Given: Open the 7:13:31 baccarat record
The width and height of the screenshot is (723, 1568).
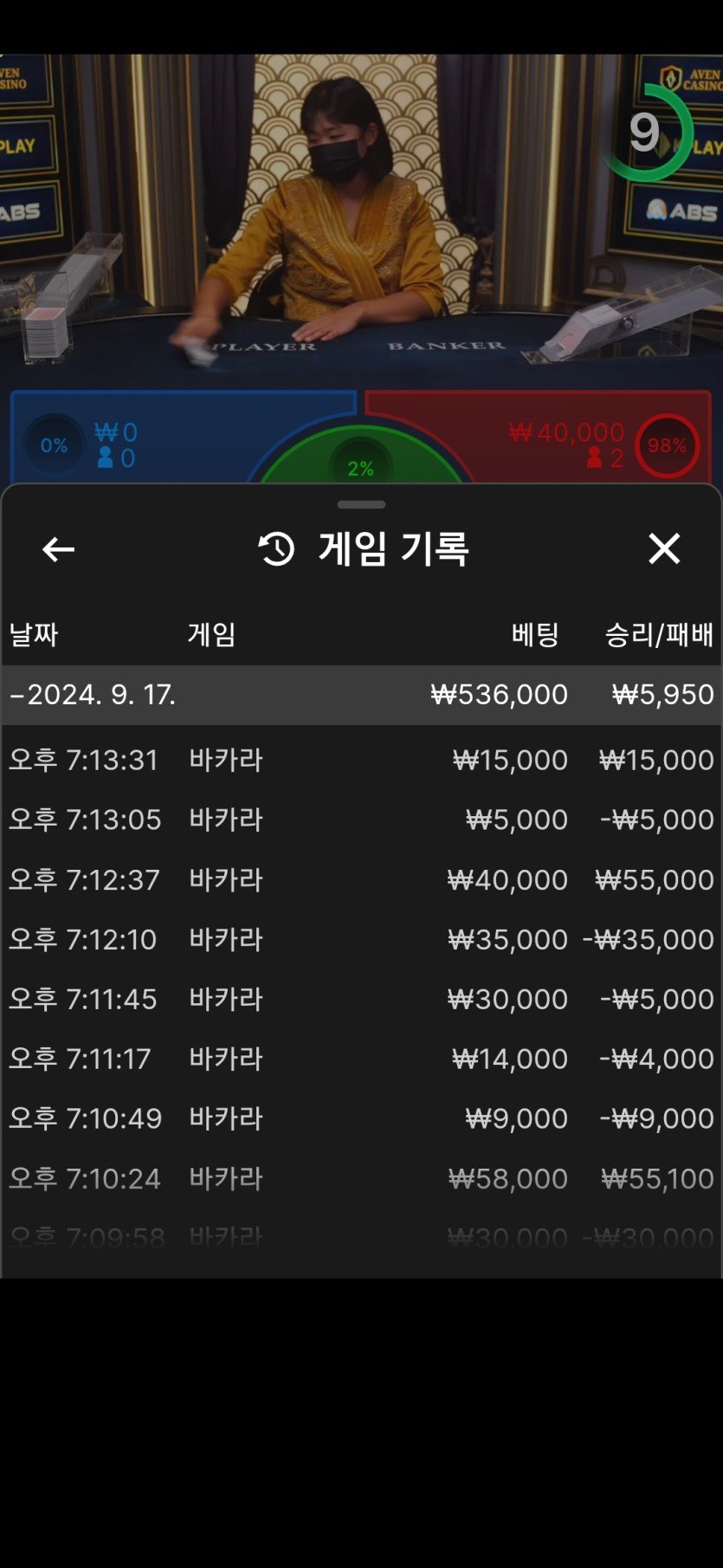Looking at the screenshot, I should tap(361, 761).
